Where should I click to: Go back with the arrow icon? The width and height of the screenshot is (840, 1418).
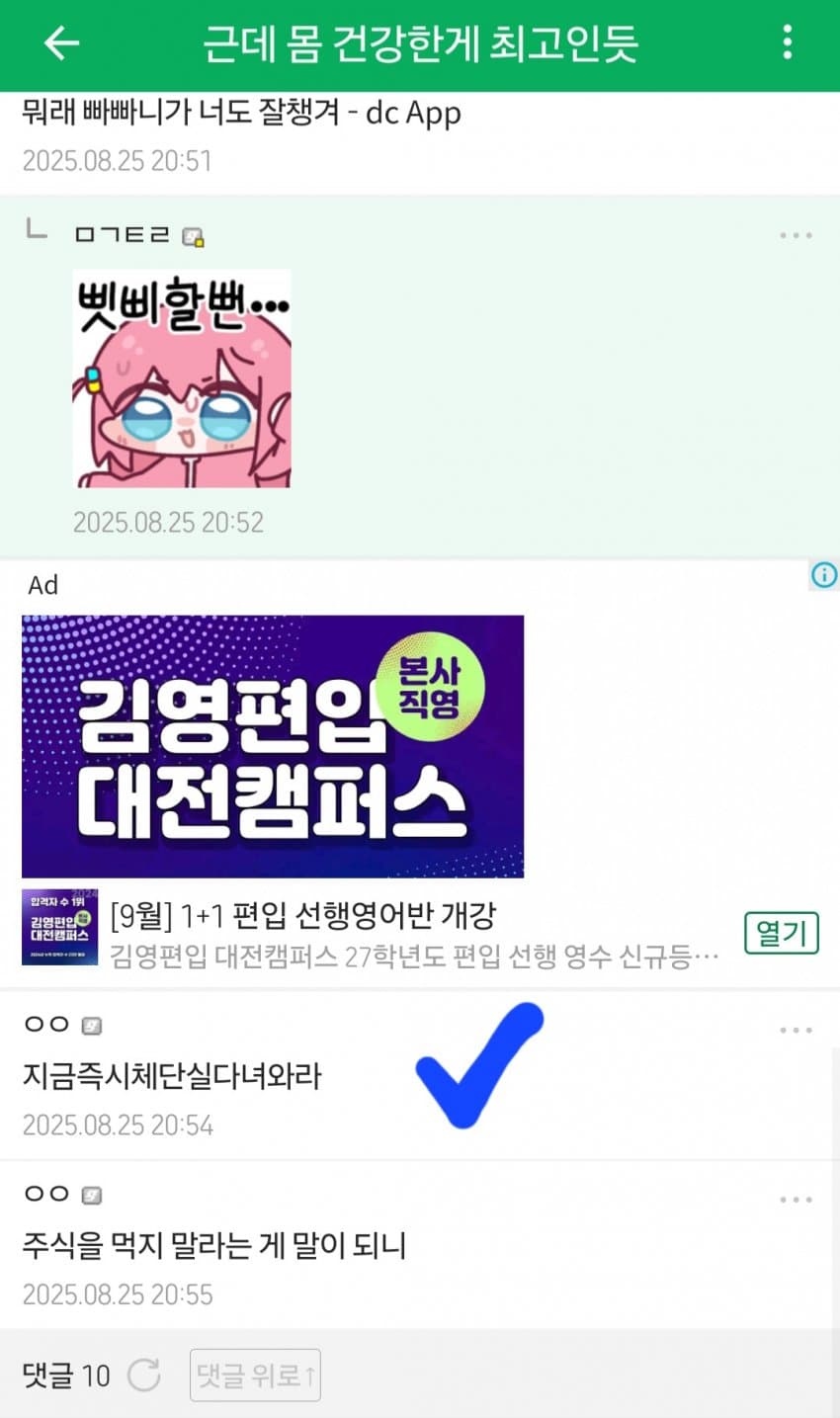[x=61, y=43]
